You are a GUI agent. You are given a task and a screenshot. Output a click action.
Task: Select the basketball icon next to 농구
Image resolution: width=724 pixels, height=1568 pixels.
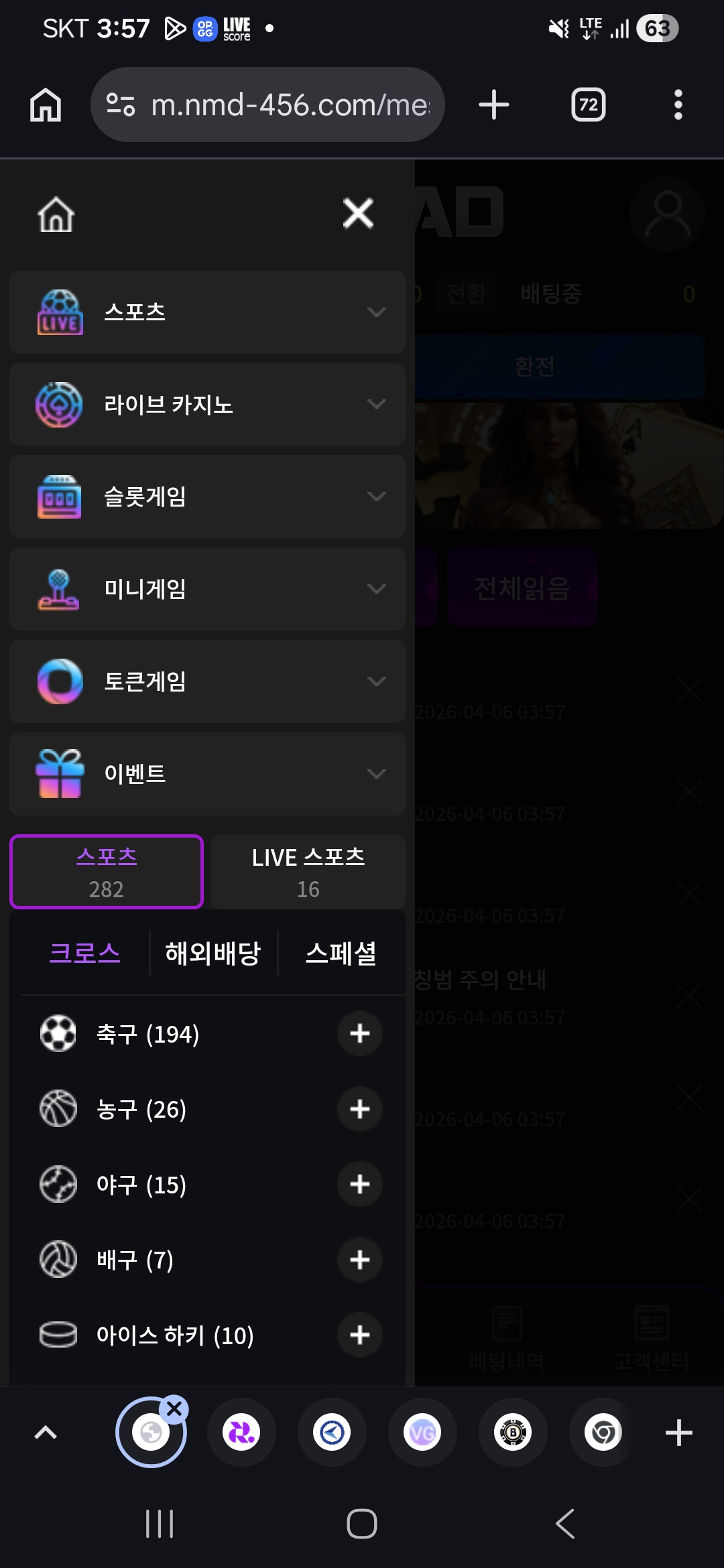[58, 1109]
